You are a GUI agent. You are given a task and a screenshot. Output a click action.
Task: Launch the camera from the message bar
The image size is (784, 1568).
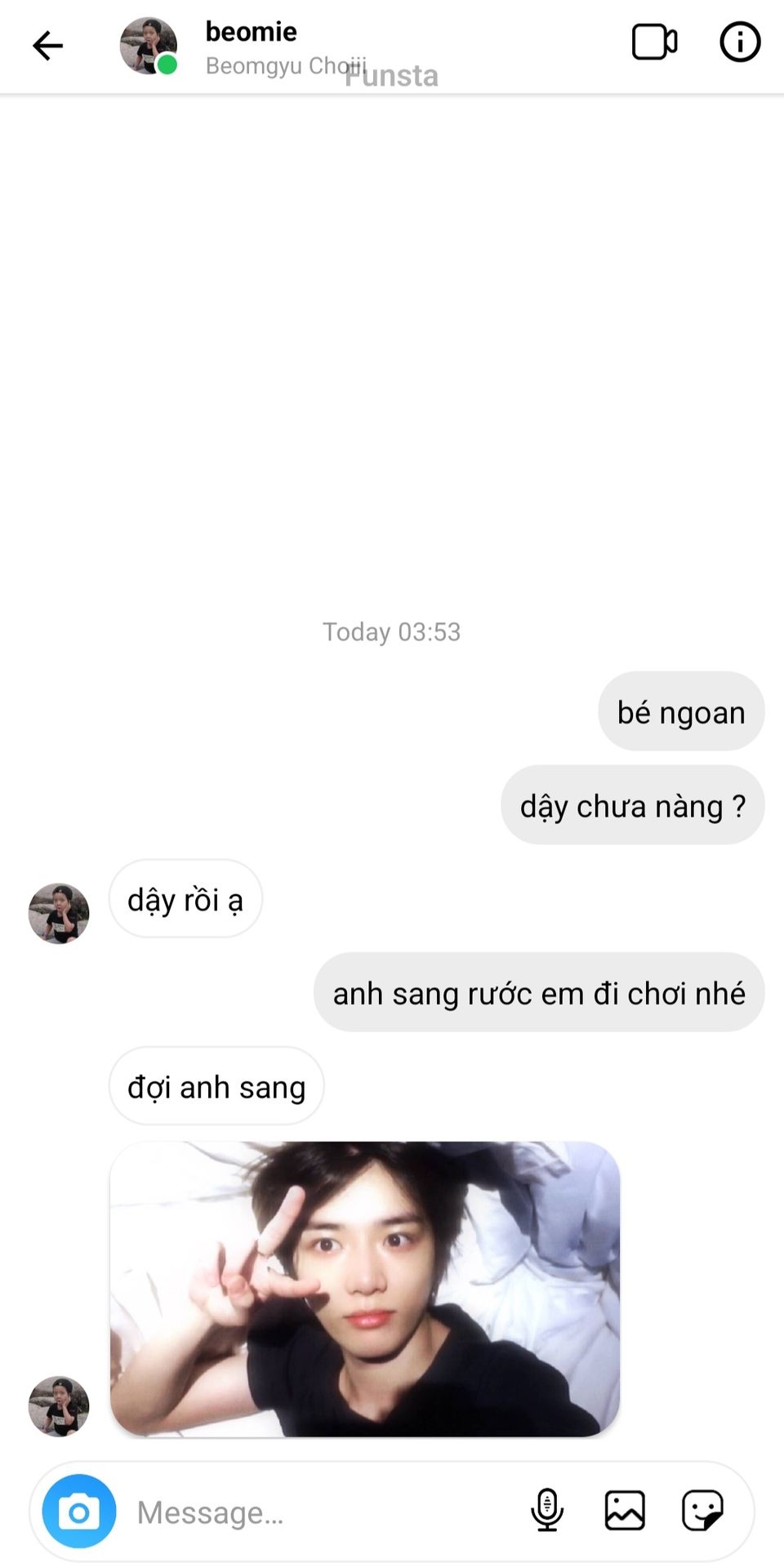[x=79, y=1512]
